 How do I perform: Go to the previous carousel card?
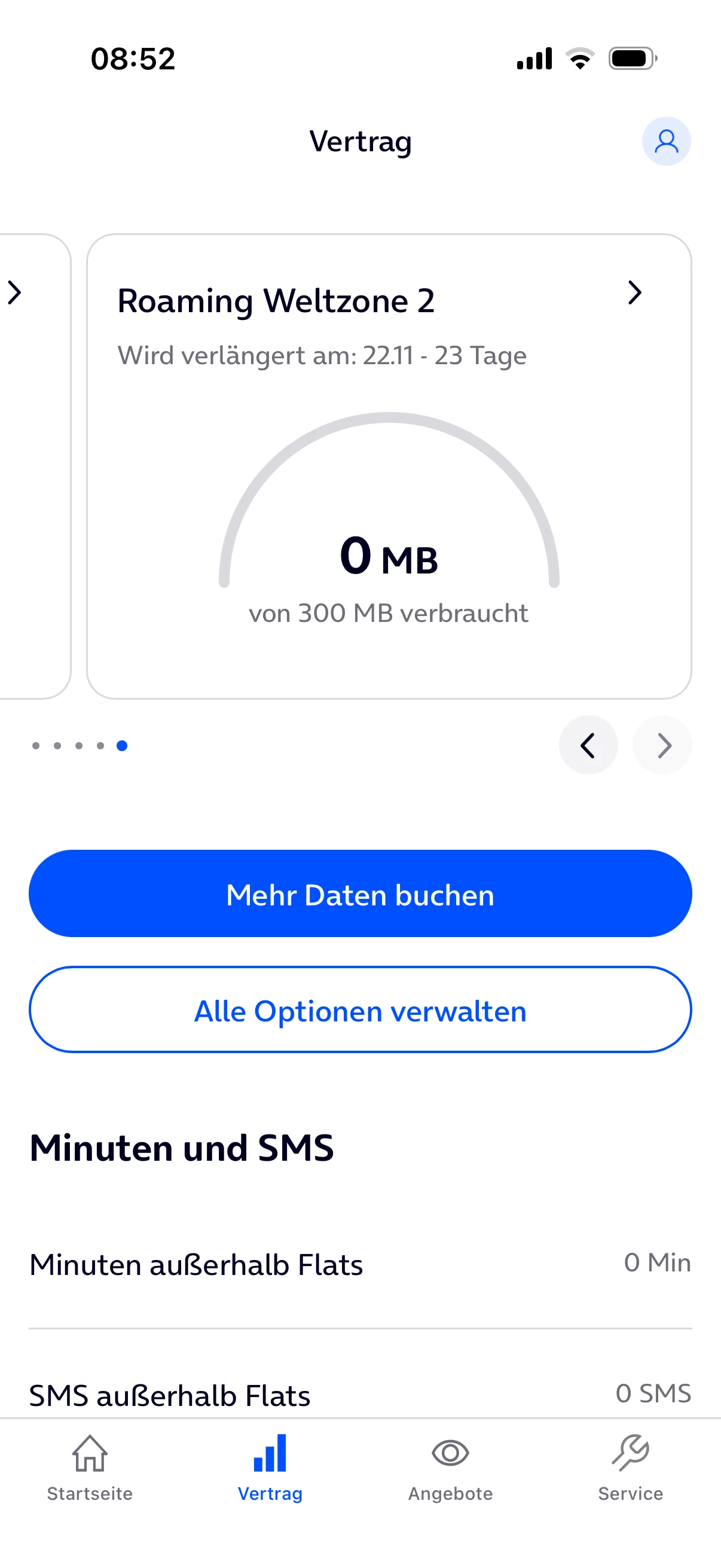tap(588, 745)
